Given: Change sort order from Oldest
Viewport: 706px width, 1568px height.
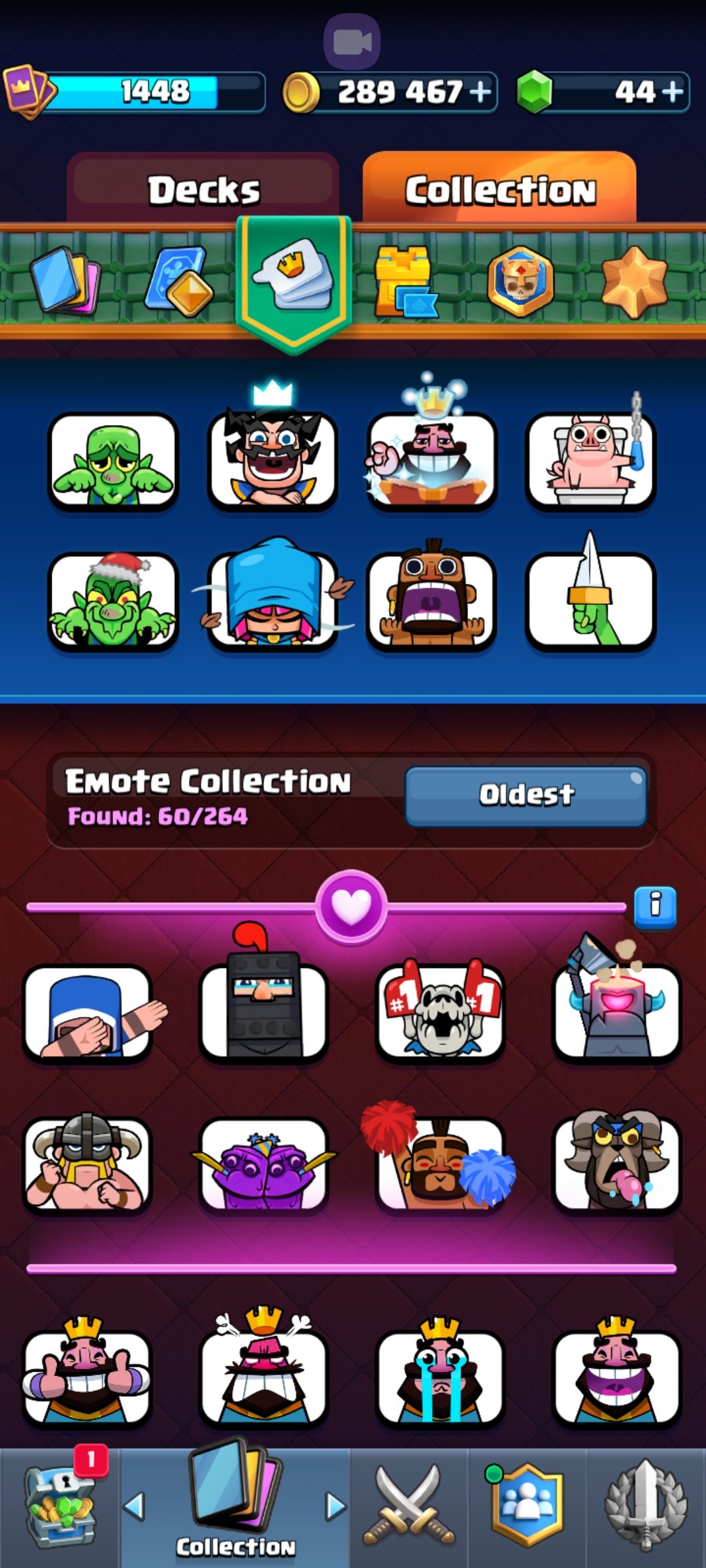Looking at the screenshot, I should (526, 795).
